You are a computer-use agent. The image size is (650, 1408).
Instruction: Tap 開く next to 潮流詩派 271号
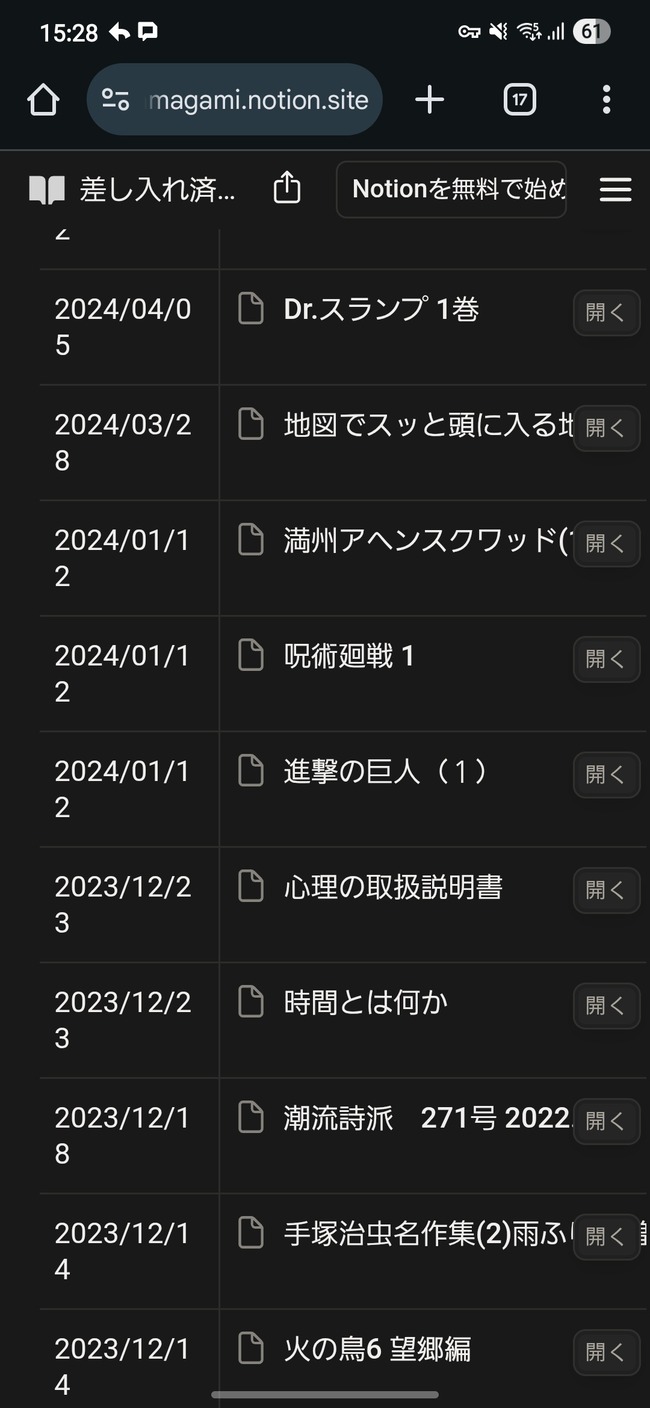[x=606, y=1121]
